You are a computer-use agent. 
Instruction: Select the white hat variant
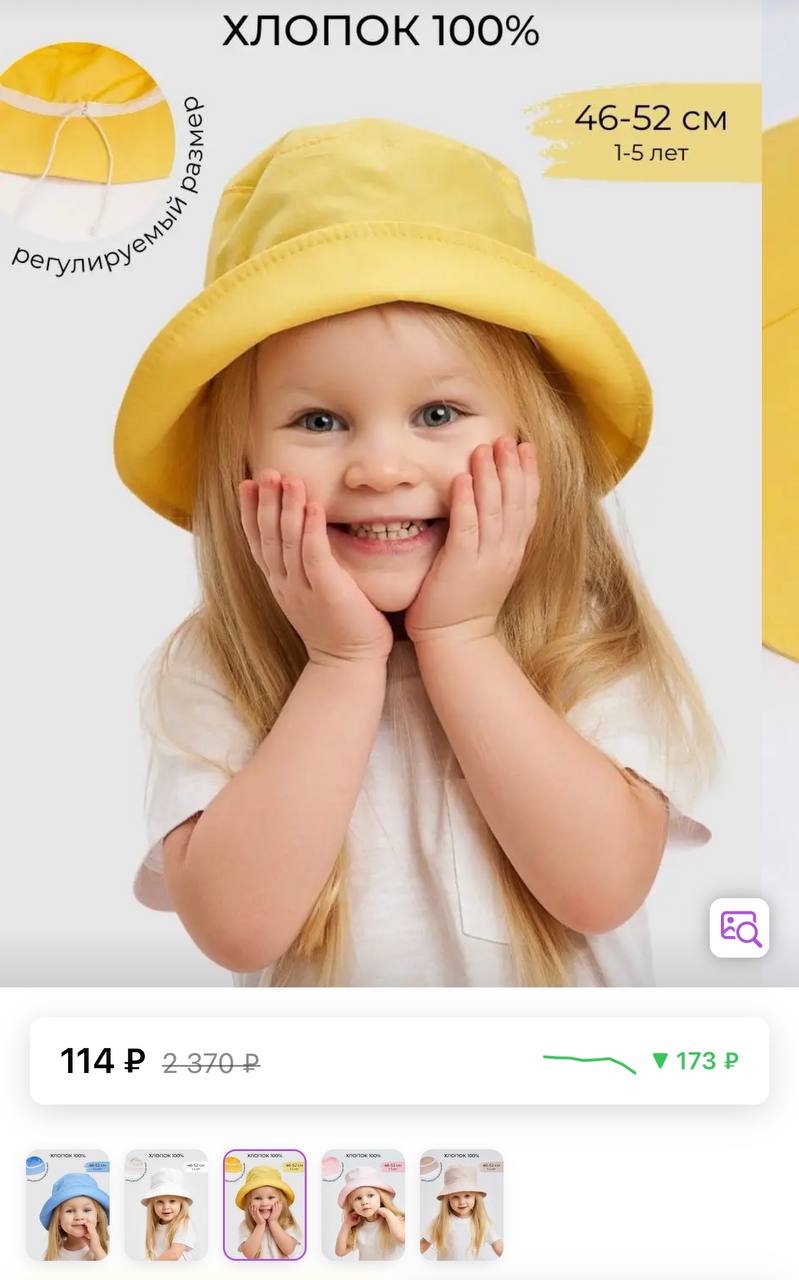(166, 1204)
